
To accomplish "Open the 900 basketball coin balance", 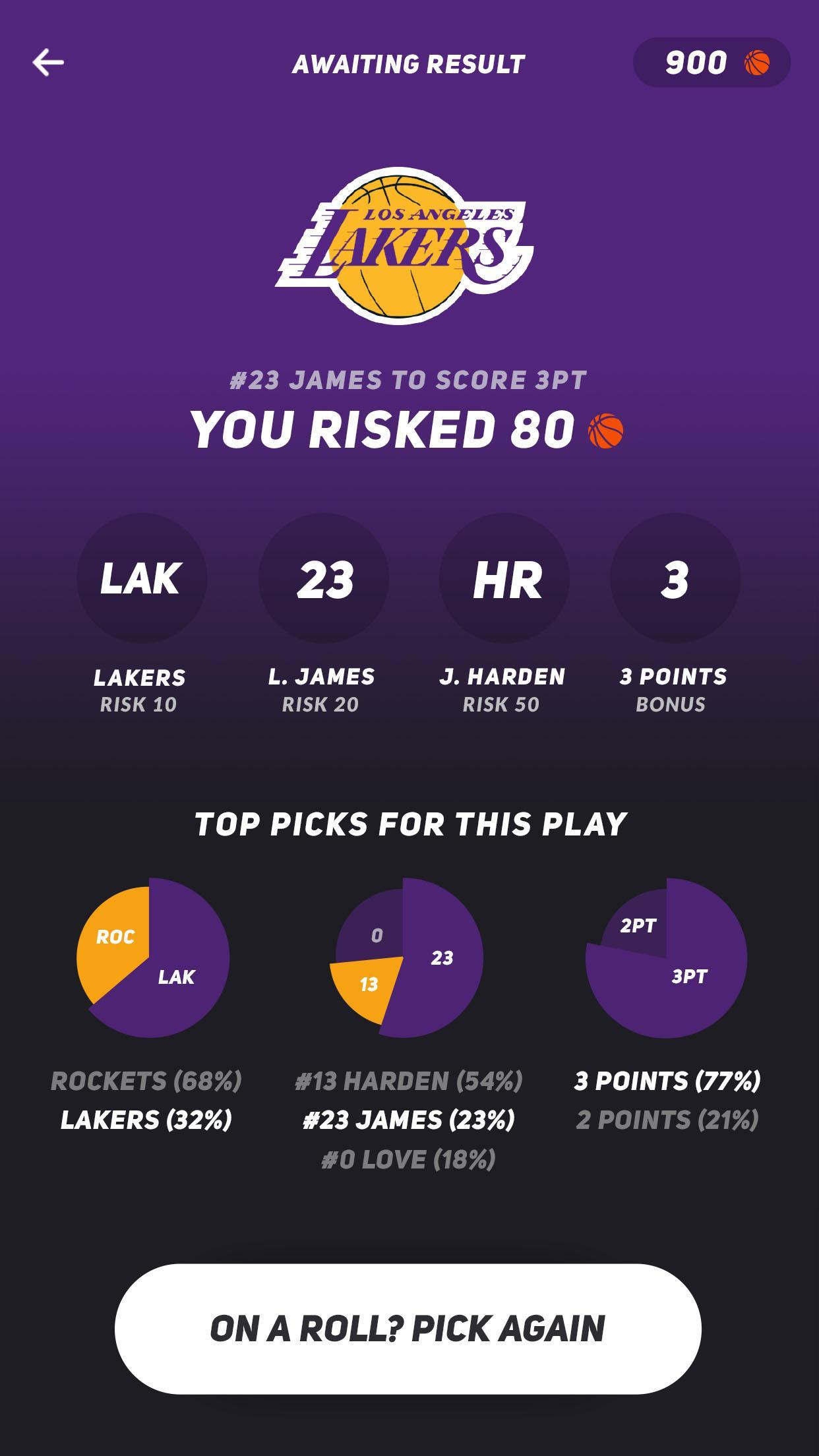I will pos(712,63).
